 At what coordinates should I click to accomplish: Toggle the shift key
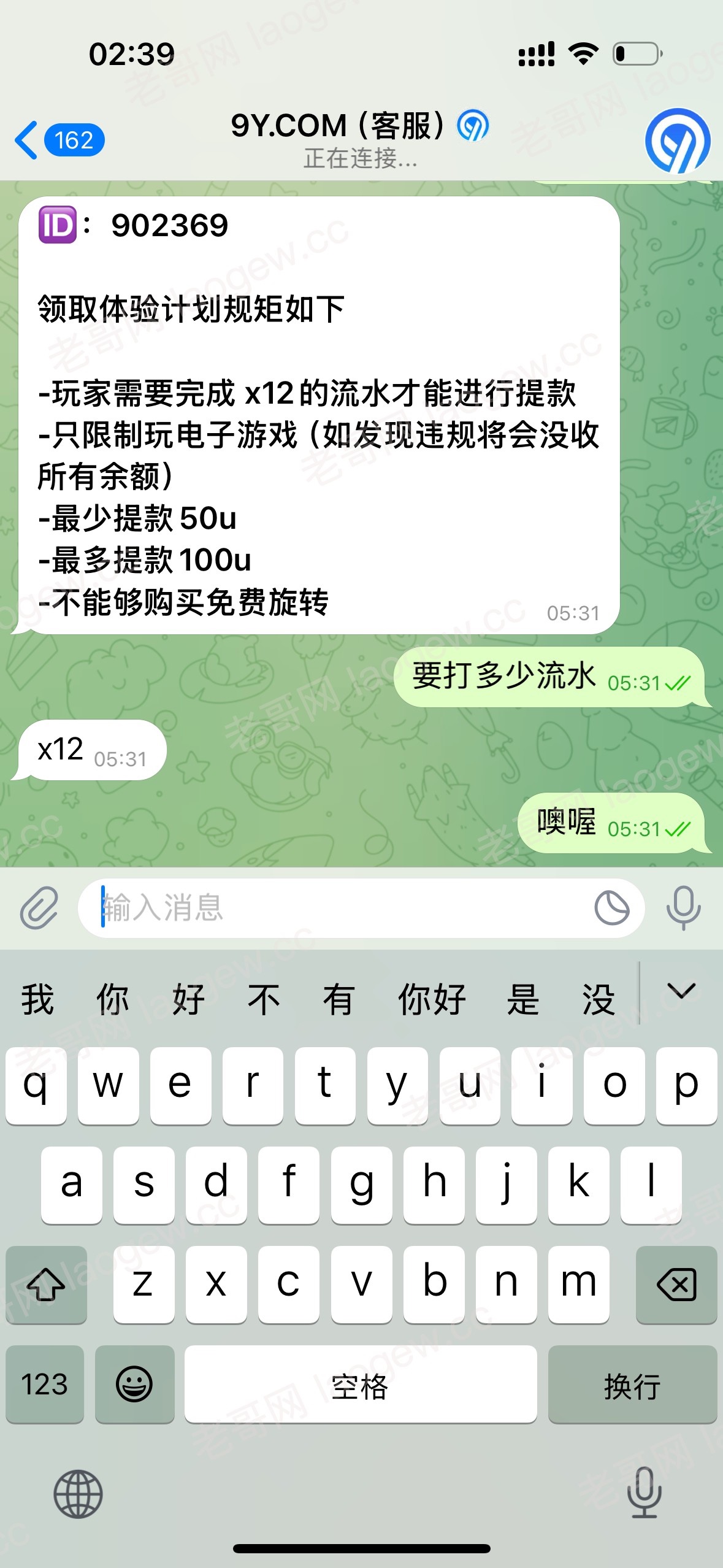point(46,1284)
